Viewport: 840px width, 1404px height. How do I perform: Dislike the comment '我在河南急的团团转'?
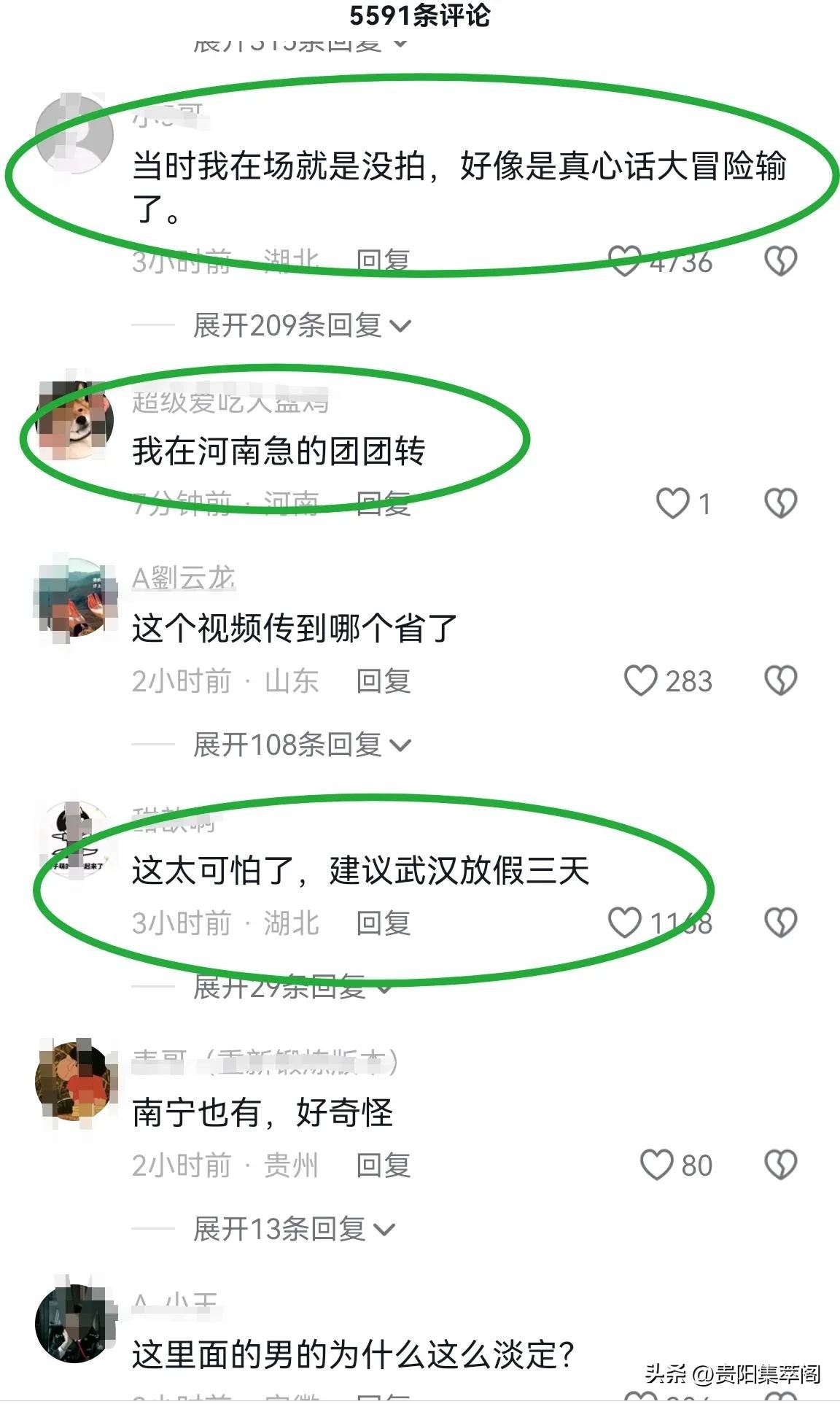[780, 503]
